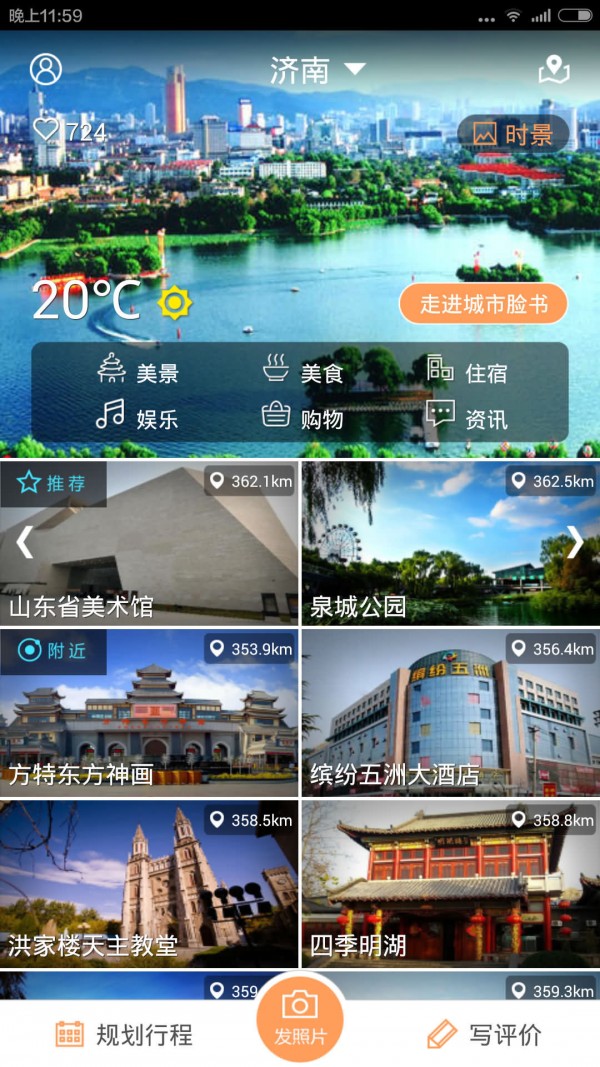Like this city with the heart icon

coord(47,129)
